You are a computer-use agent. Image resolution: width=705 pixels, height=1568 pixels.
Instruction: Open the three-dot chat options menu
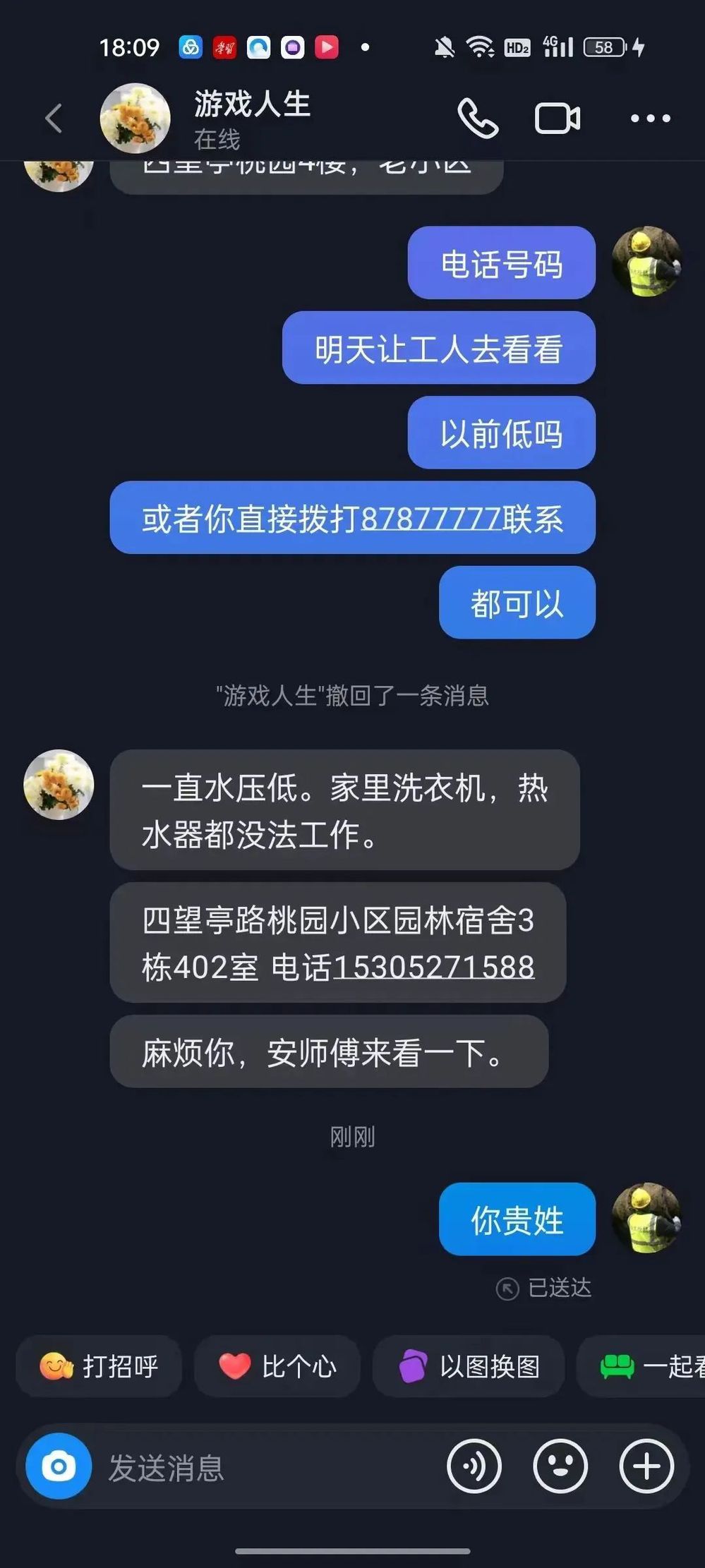(650, 118)
